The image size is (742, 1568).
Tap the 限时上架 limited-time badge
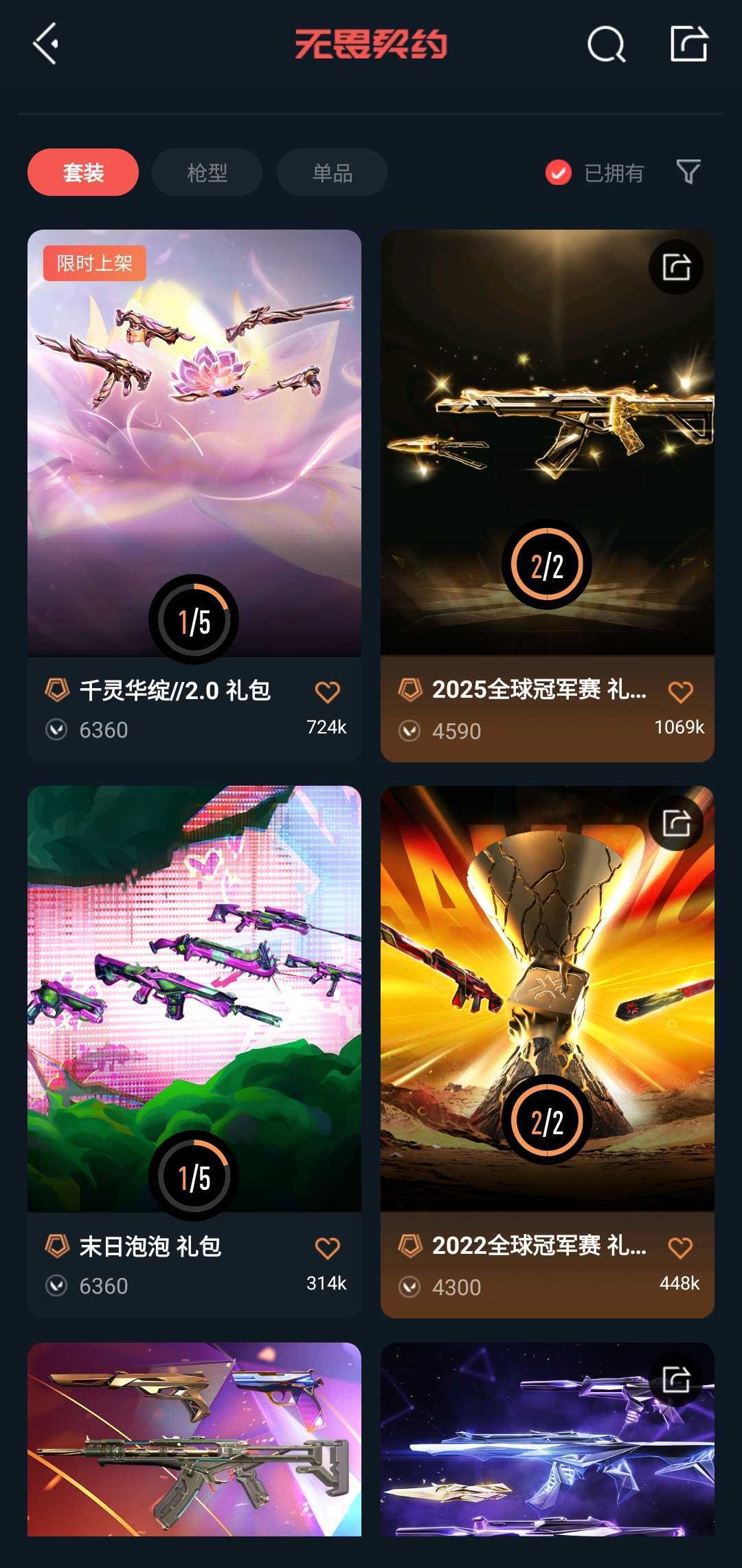click(94, 263)
